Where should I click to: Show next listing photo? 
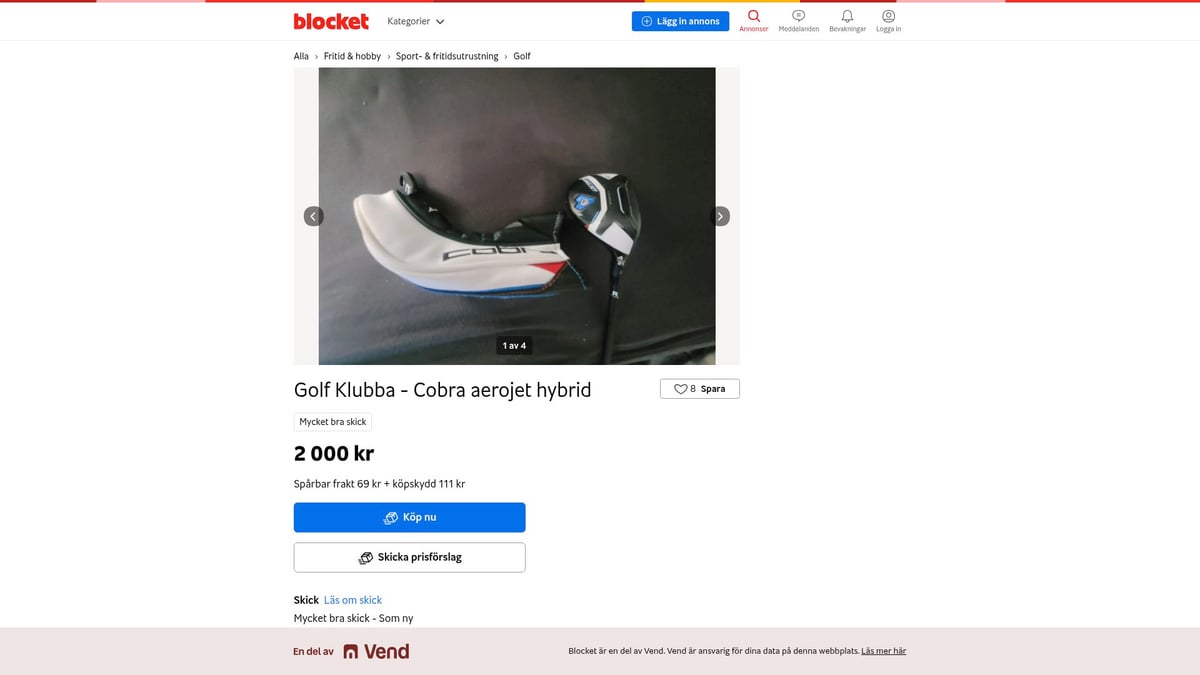(x=720, y=216)
